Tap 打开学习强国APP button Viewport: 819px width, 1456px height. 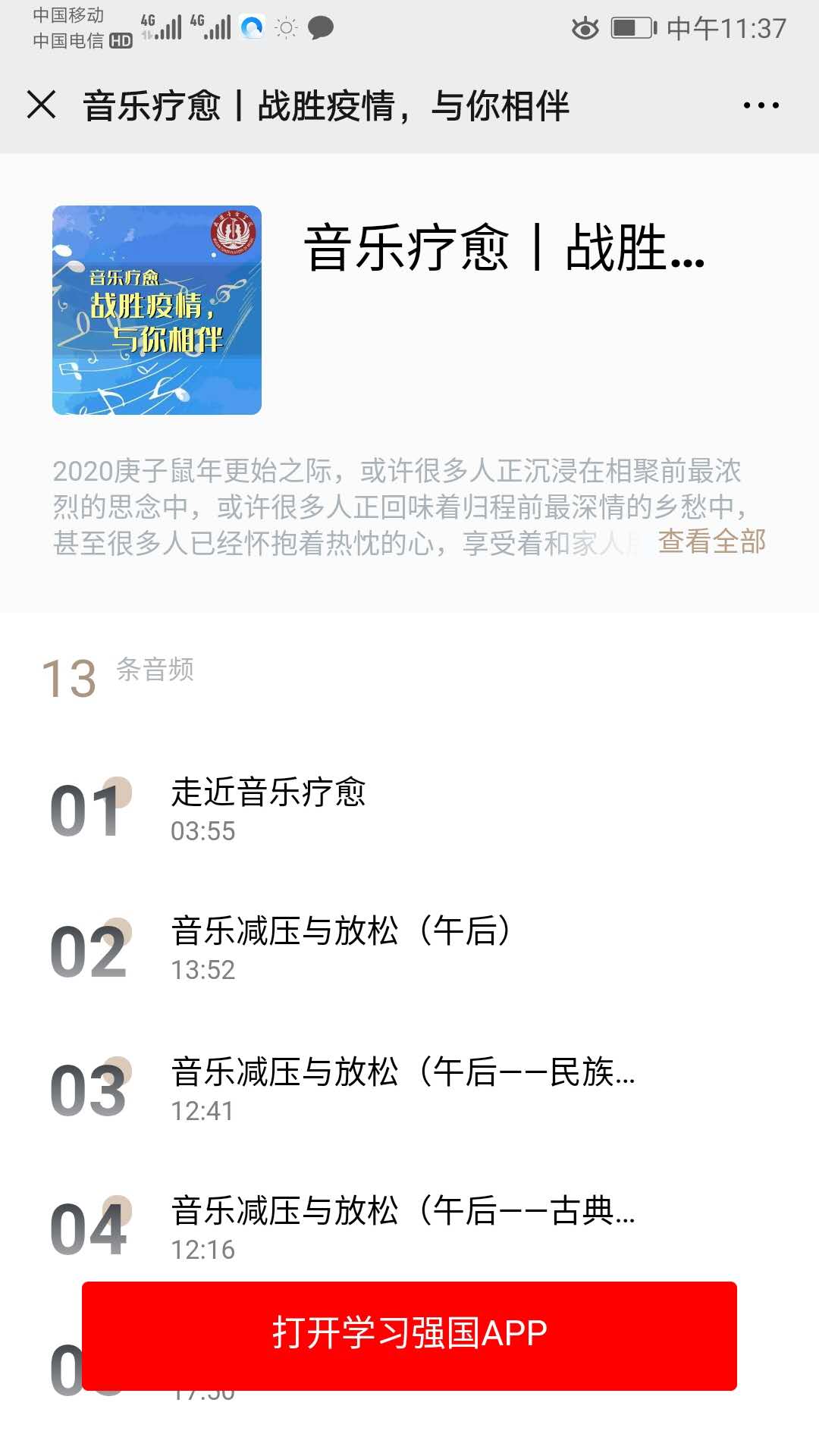[409, 1335]
